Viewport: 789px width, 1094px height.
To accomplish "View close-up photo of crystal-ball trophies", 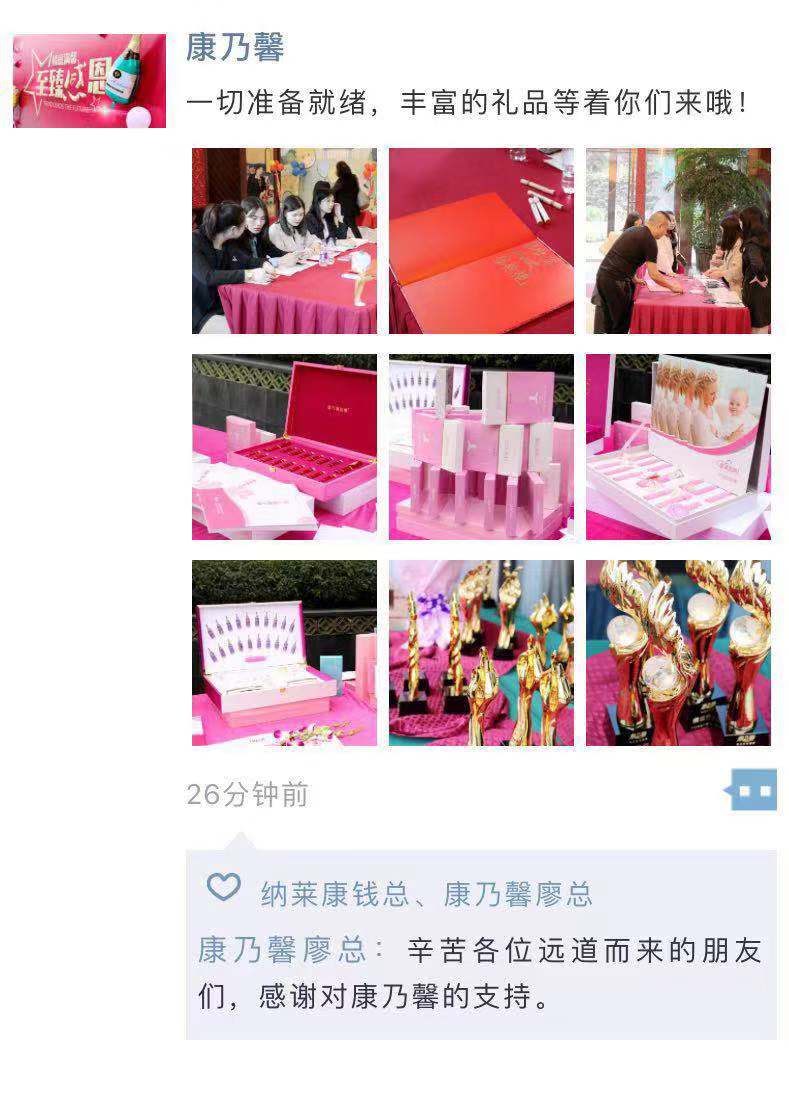I will pyautogui.click(x=678, y=652).
